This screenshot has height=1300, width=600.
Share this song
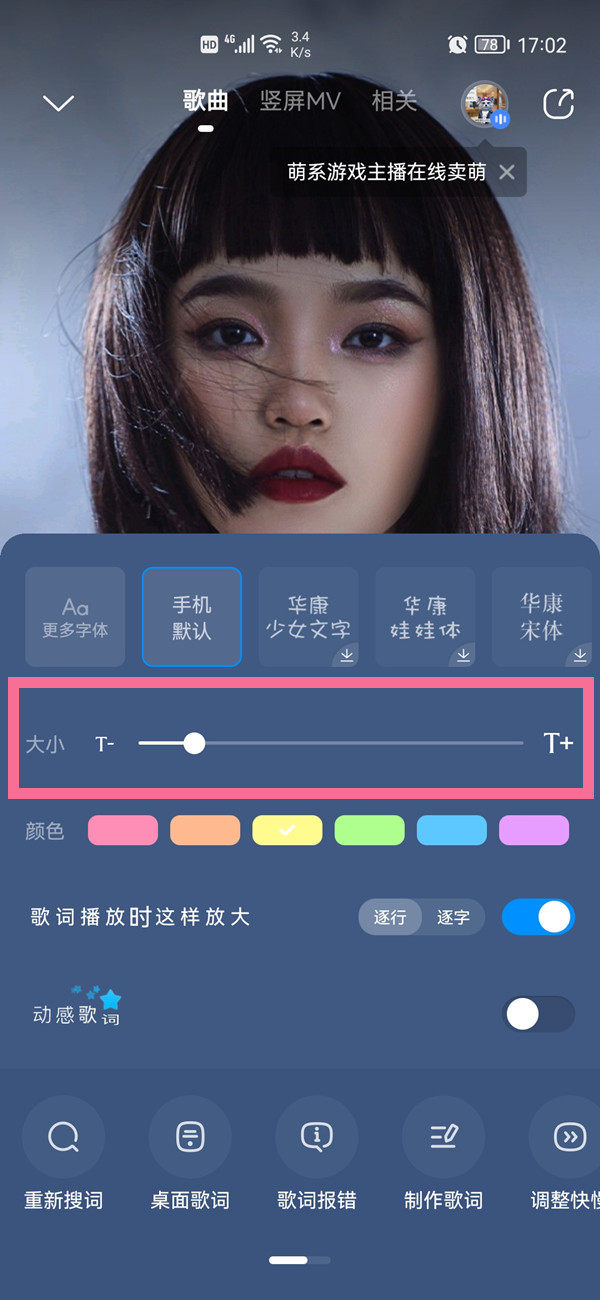click(x=558, y=103)
